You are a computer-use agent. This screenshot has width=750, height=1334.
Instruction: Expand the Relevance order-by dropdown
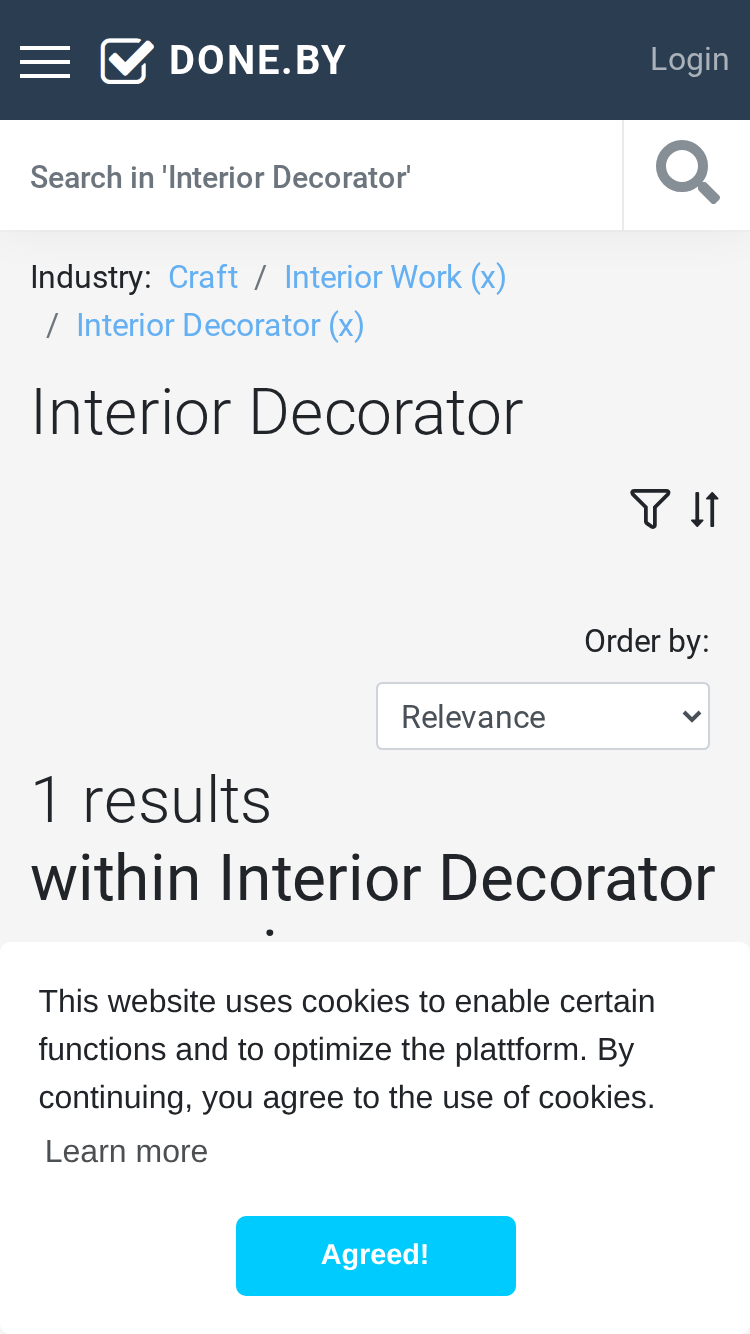(543, 716)
